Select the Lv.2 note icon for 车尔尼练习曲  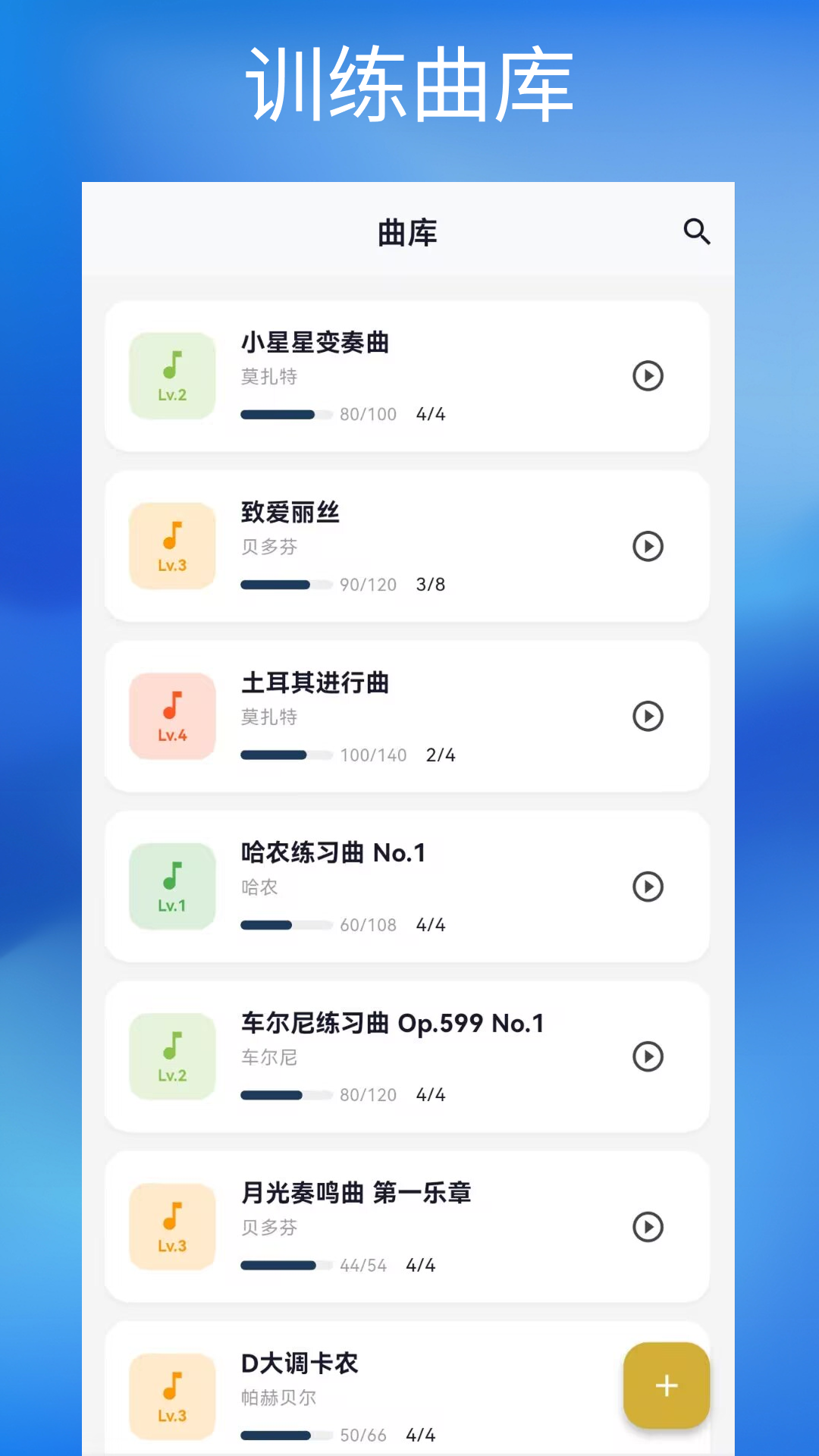click(171, 1055)
